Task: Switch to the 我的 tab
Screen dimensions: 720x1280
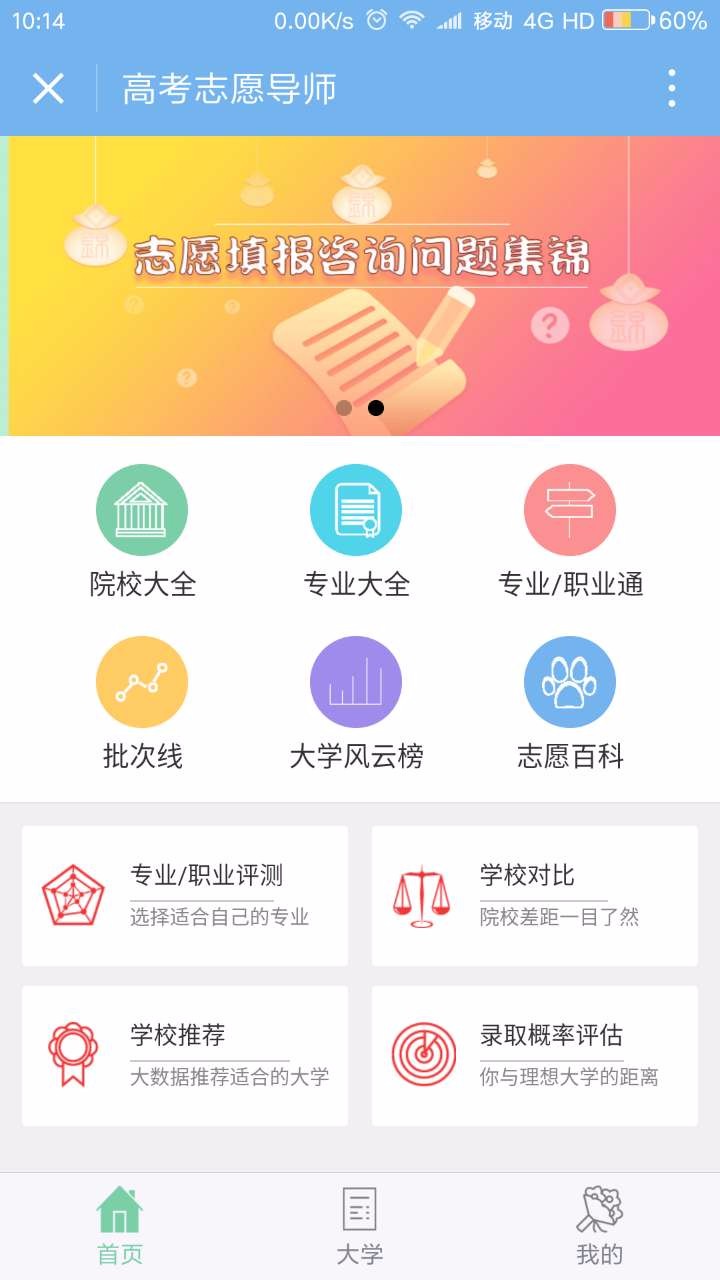Action: 600,1226
